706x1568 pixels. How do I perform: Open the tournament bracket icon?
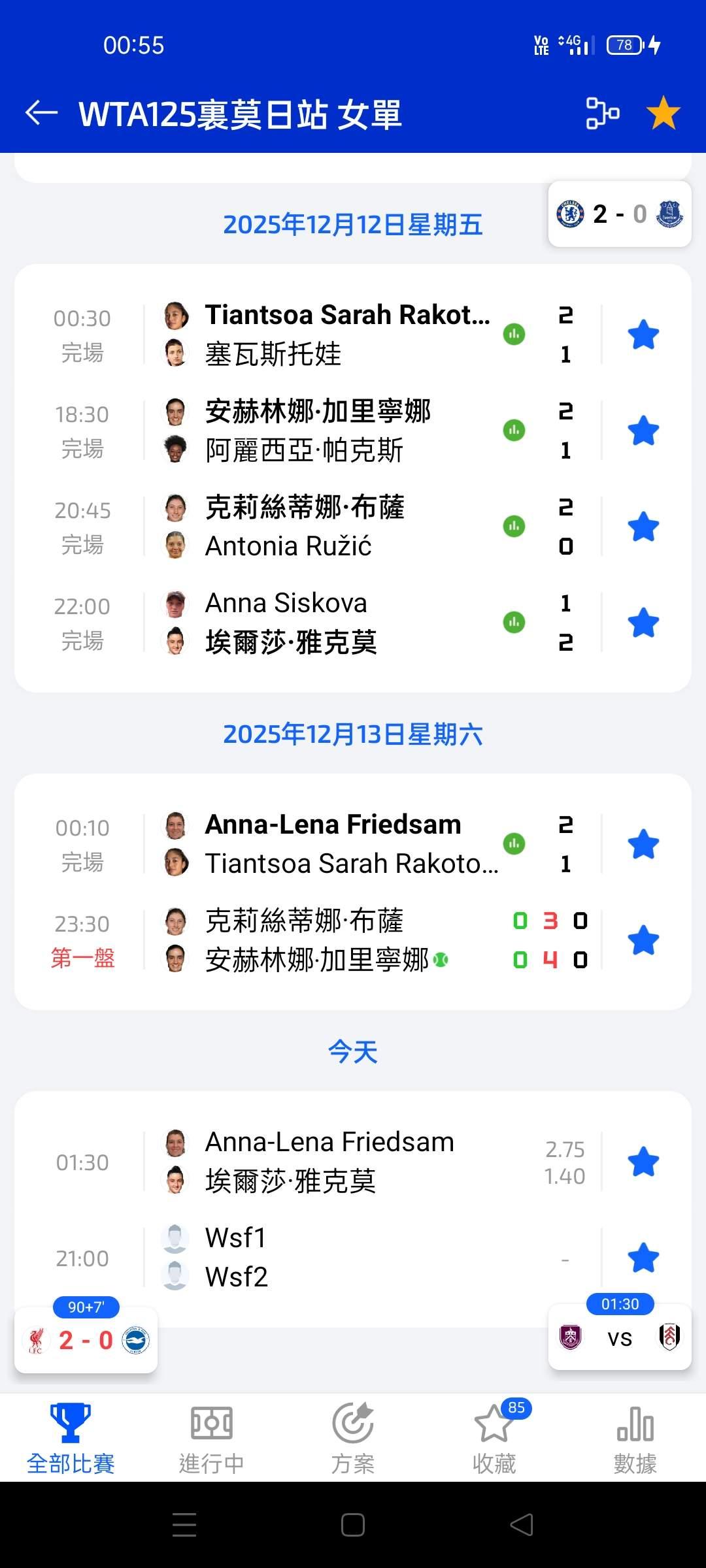(602, 113)
